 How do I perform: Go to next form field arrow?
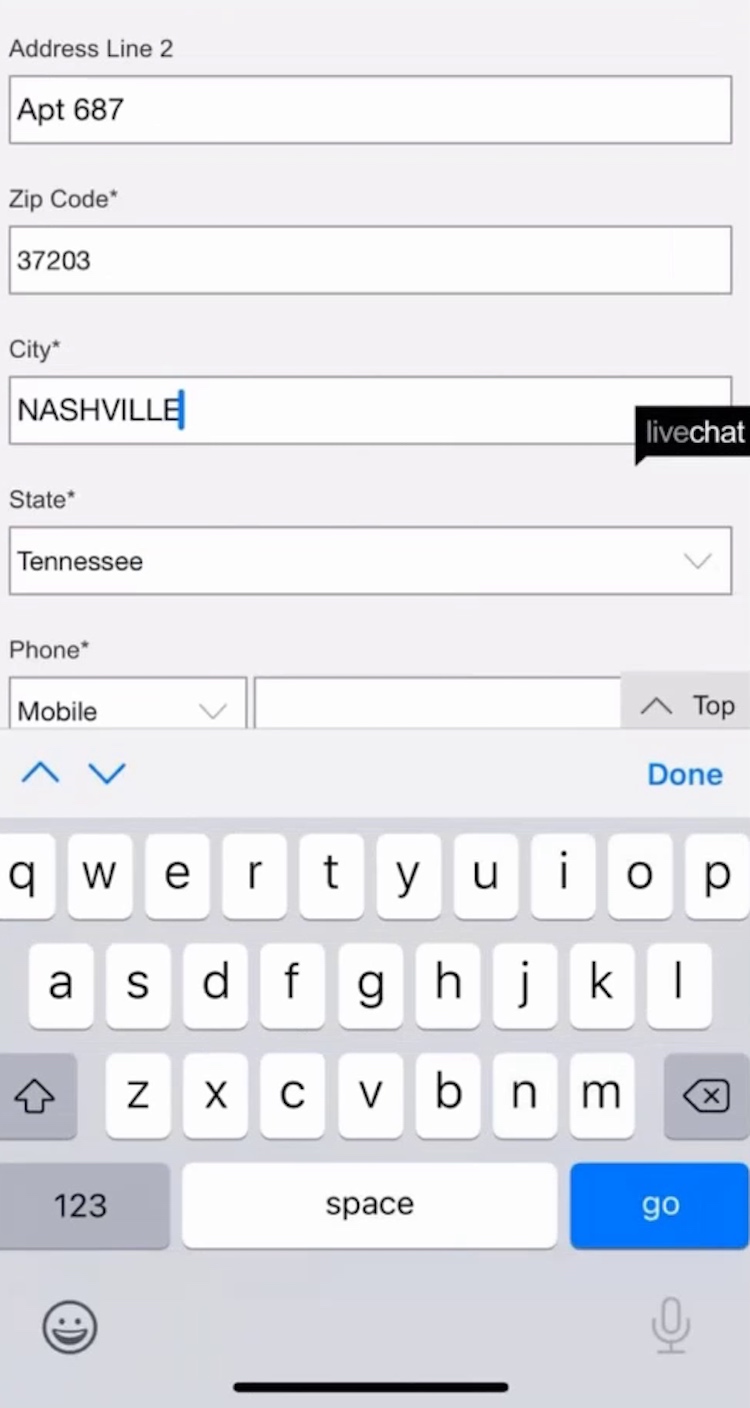[107, 773]
